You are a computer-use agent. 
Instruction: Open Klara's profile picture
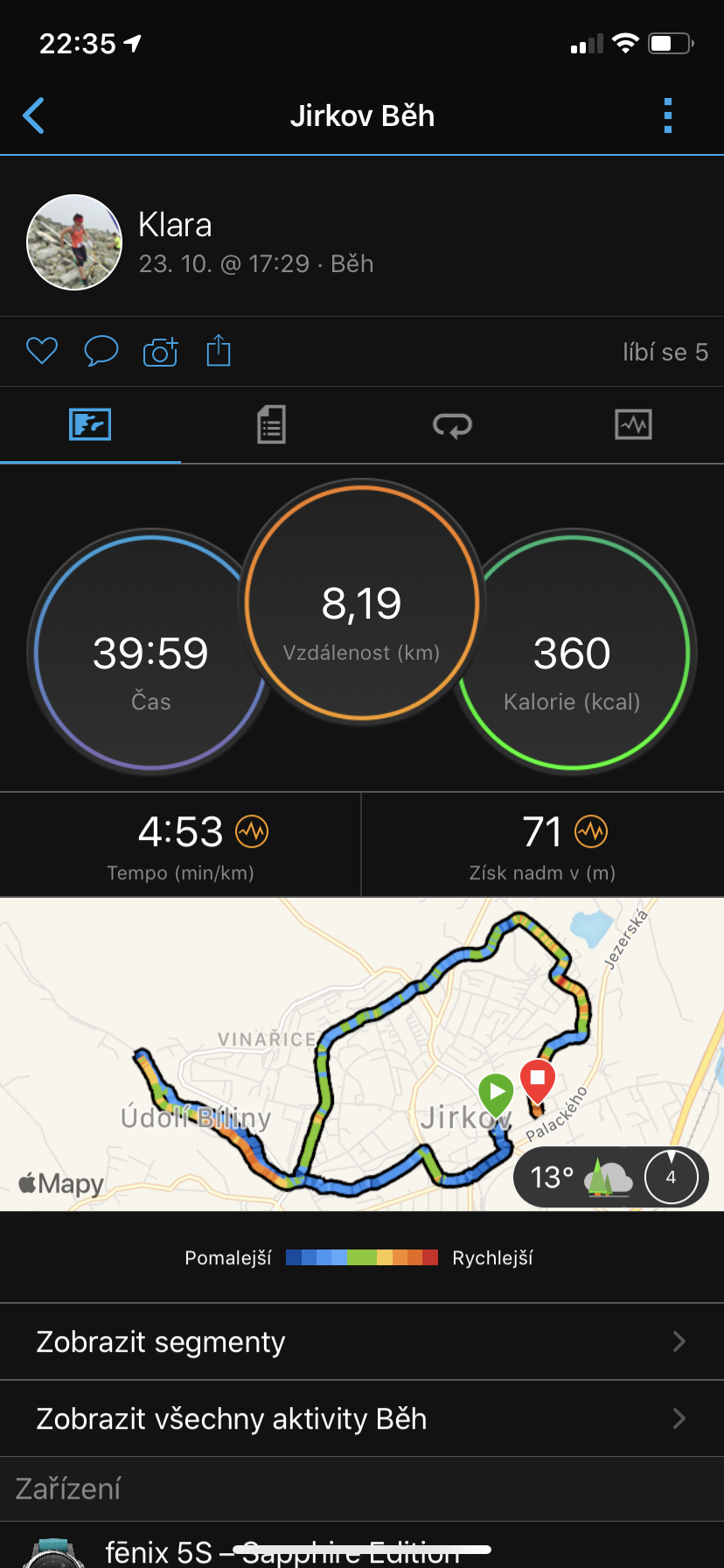click(74, 242)
